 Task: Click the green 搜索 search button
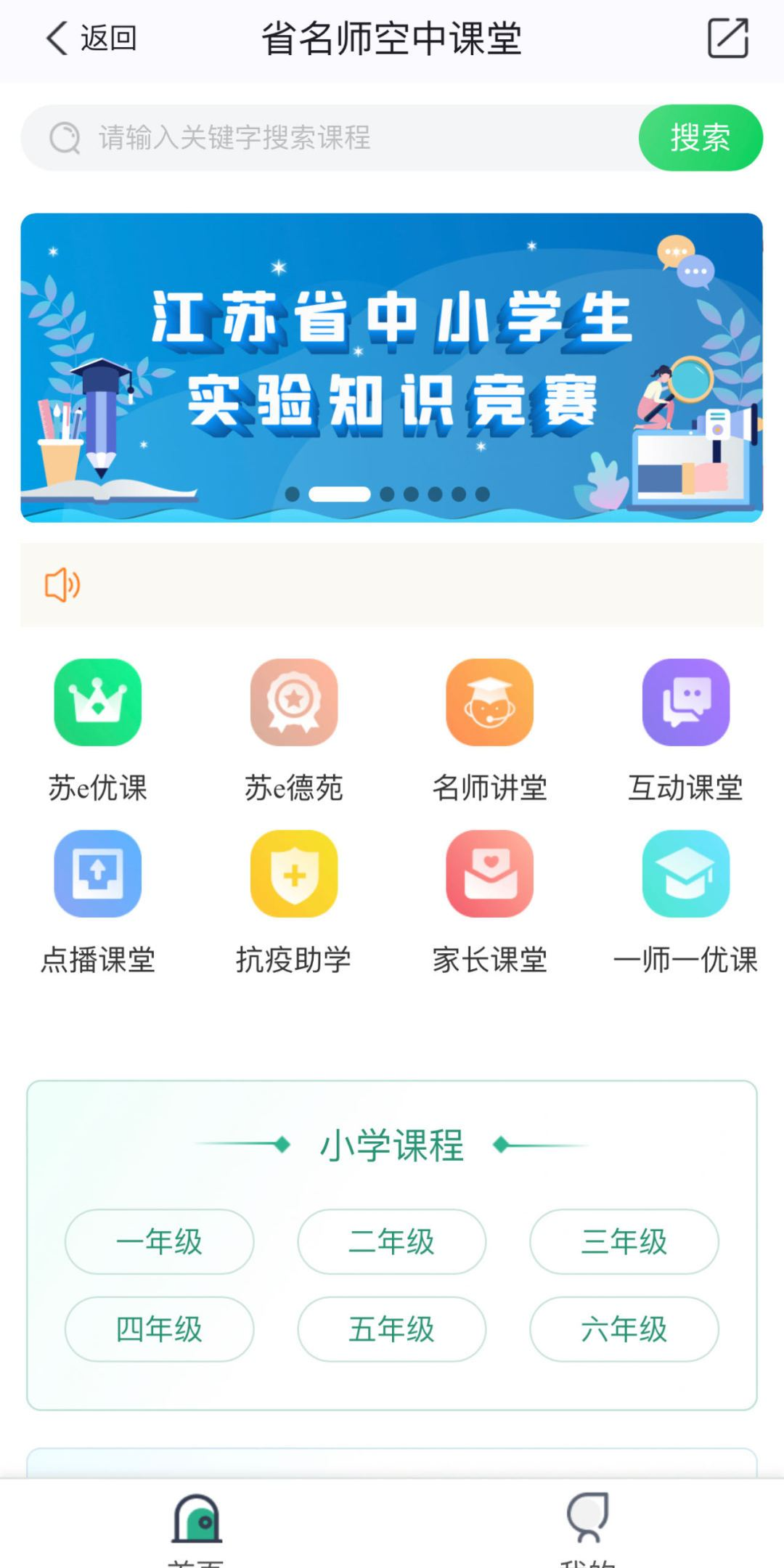(699, 139)
